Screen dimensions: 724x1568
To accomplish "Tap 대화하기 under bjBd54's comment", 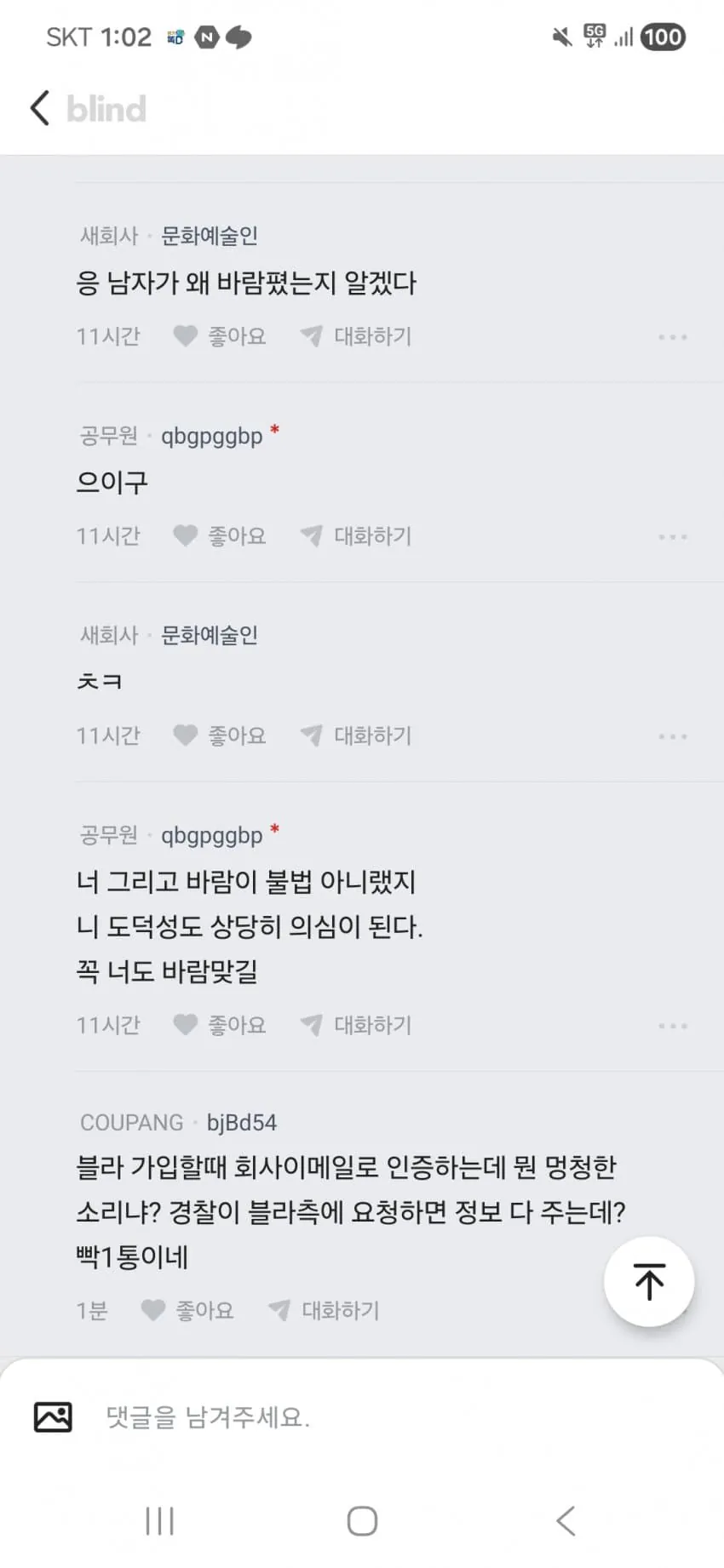I will (324, 1310).
